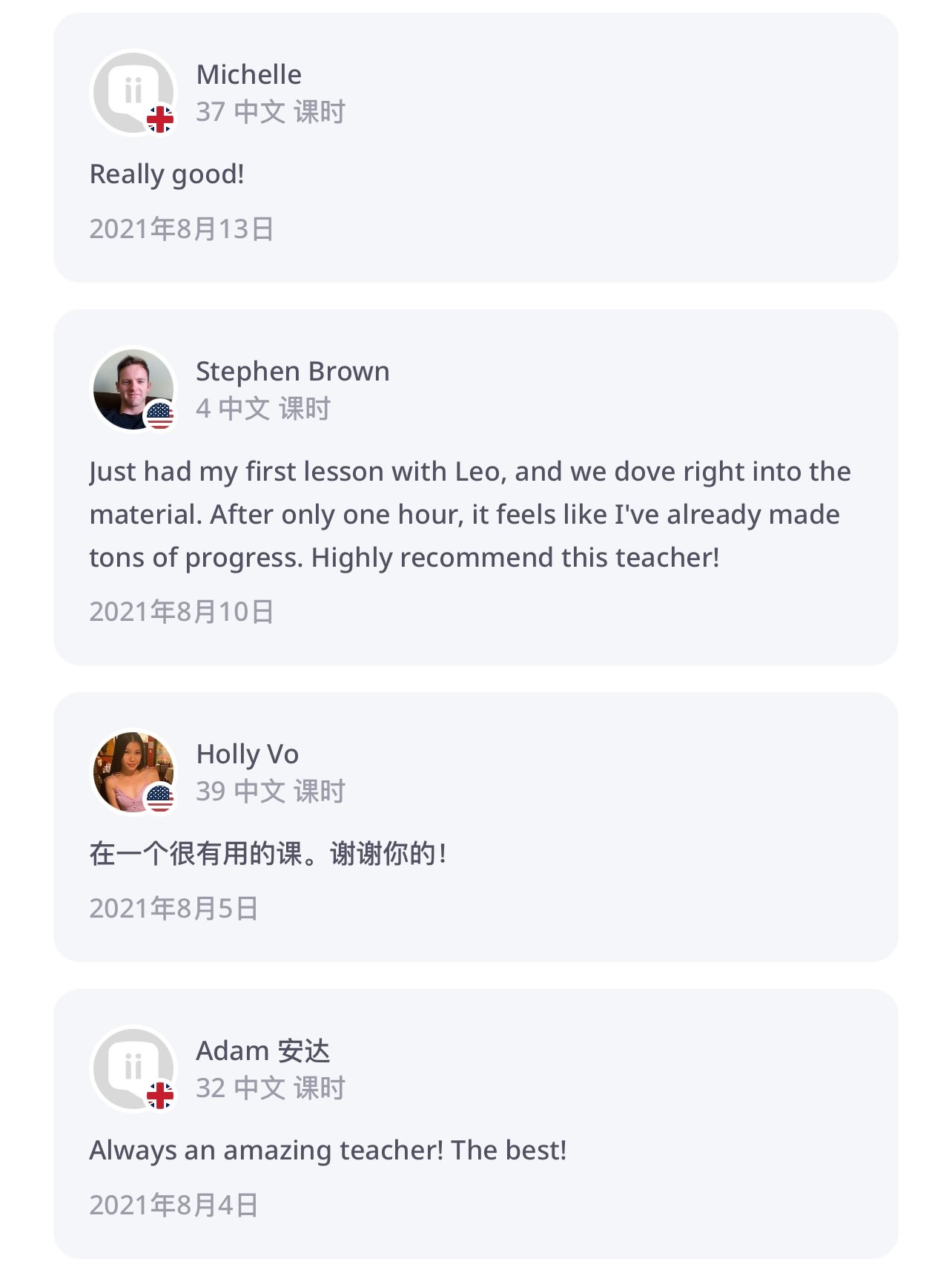Tap the name Stephen Brown

pyautogui.click(x=292, y=371)
